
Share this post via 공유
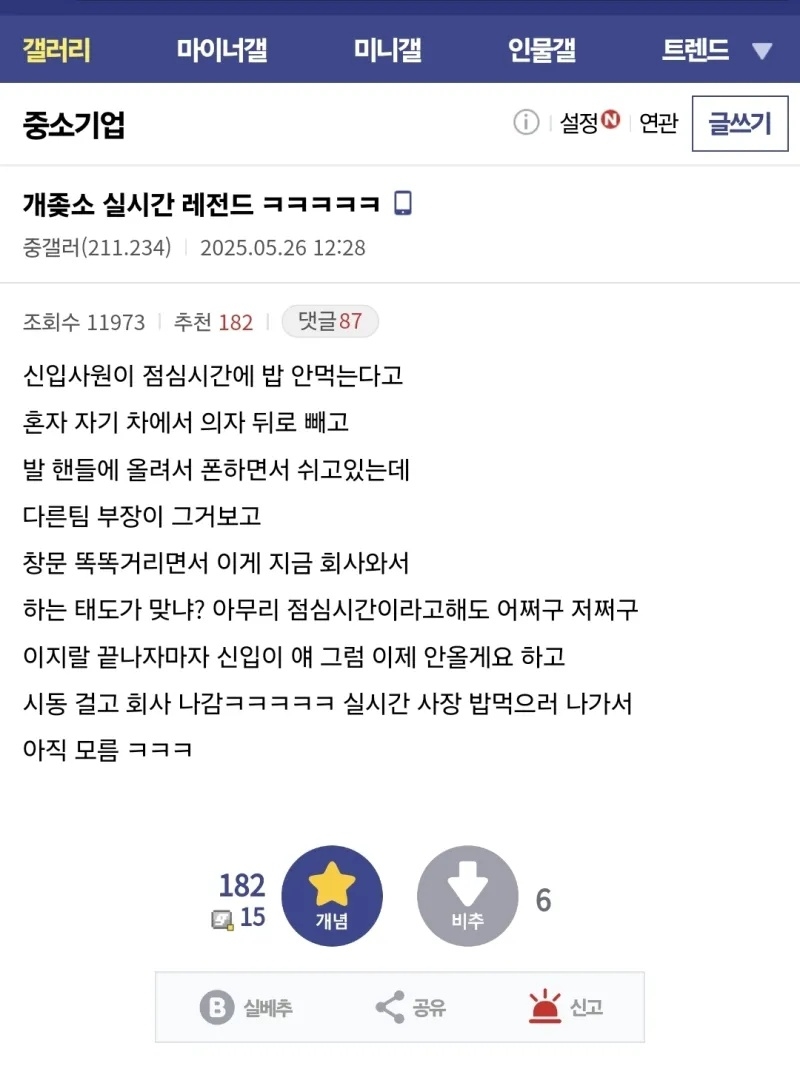tap(410, 1007)
